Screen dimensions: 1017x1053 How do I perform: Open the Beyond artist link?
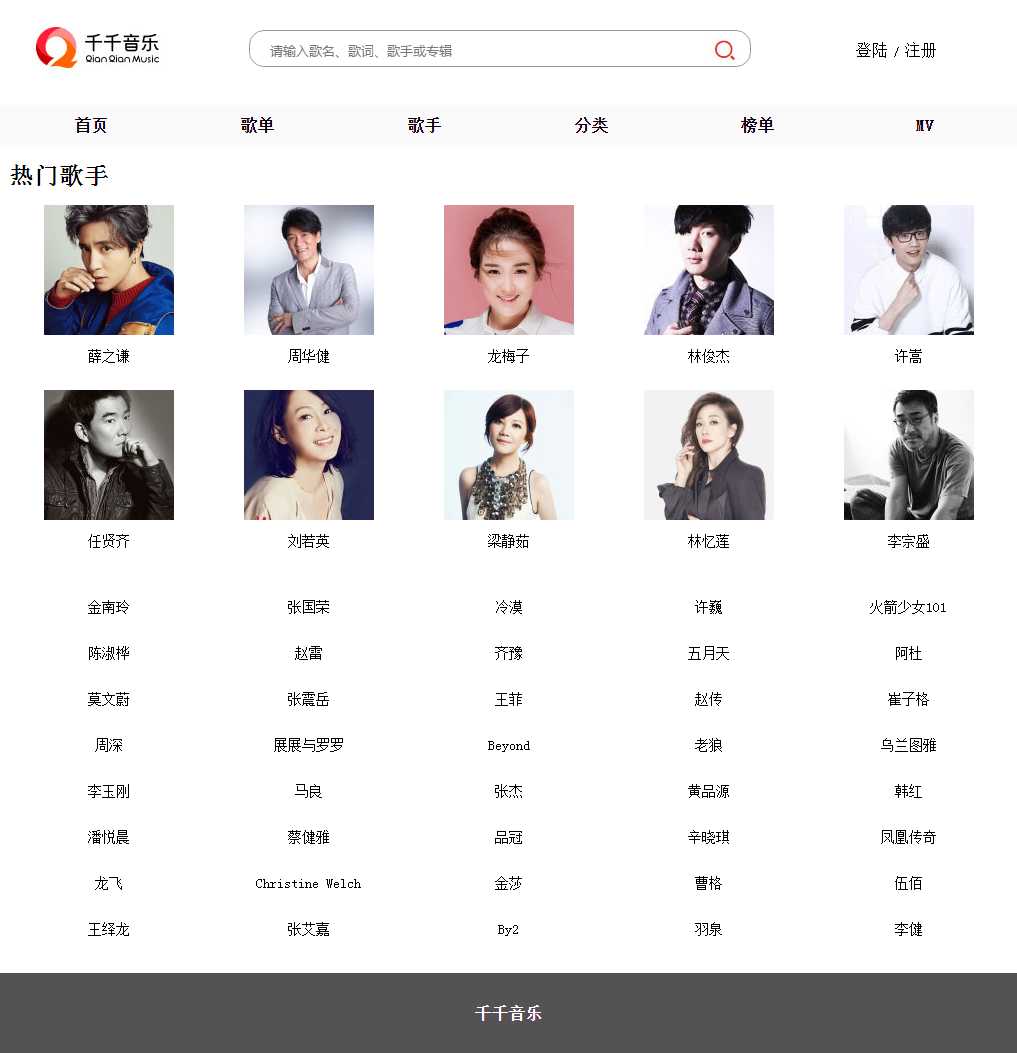coord(508,745)
